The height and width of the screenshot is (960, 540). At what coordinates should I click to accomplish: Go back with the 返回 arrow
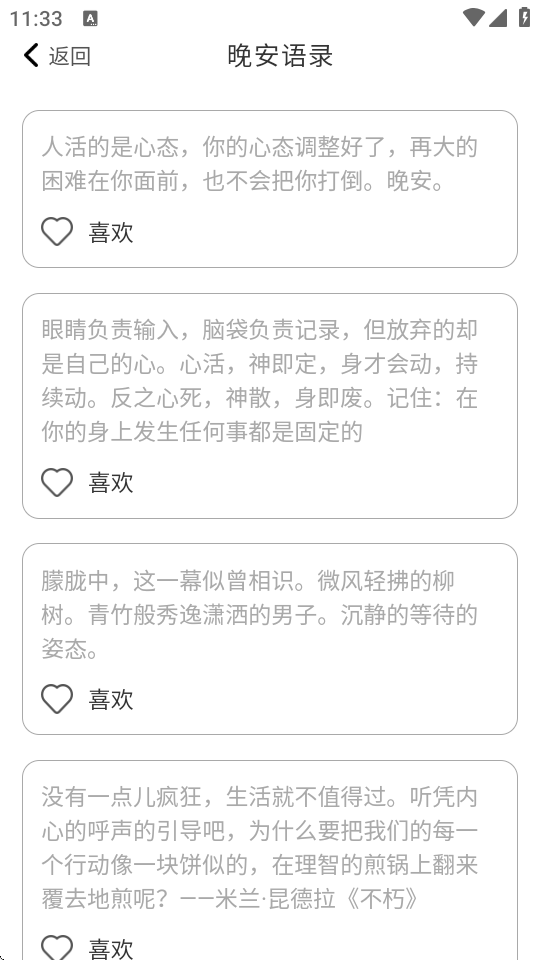click(56, 56)
